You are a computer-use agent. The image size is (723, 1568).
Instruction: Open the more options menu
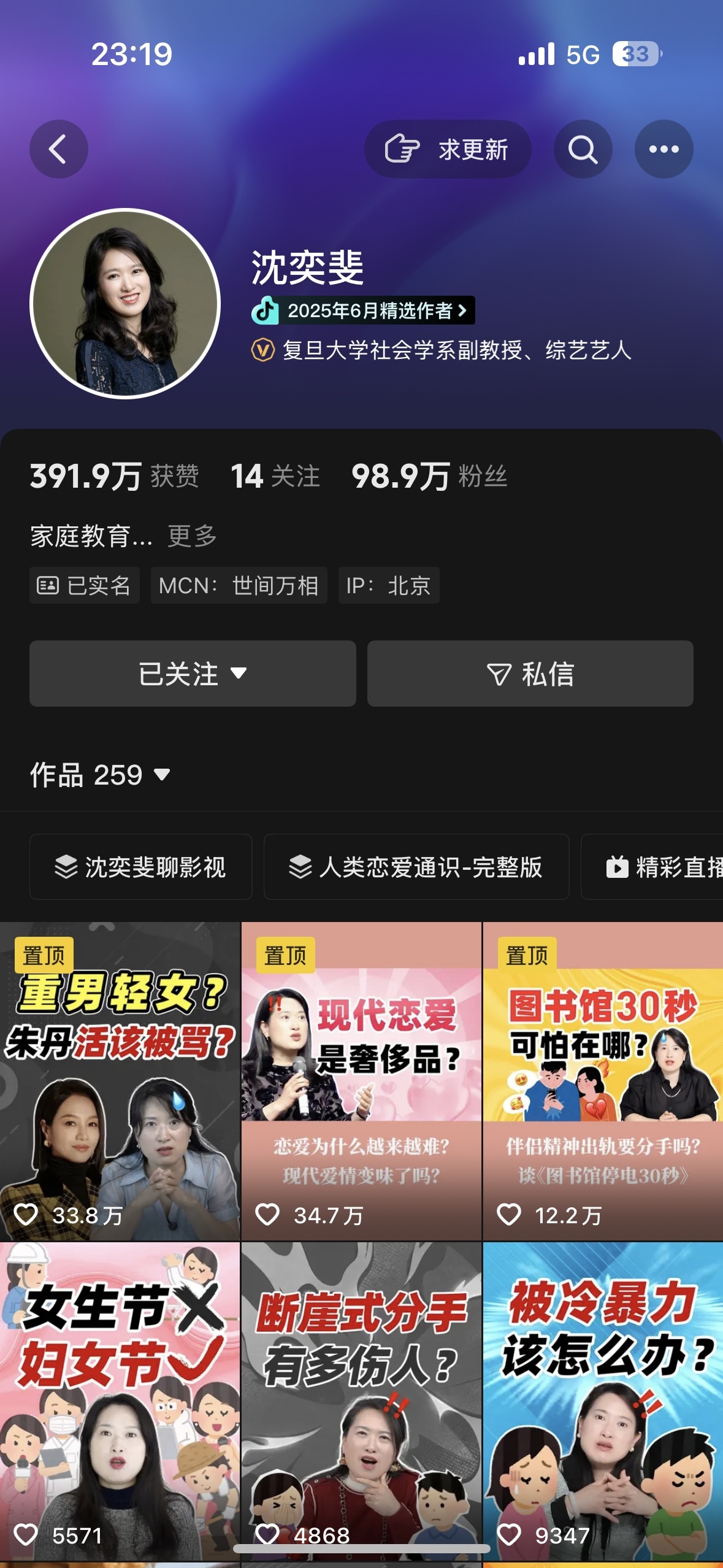(x=664, y=148)
